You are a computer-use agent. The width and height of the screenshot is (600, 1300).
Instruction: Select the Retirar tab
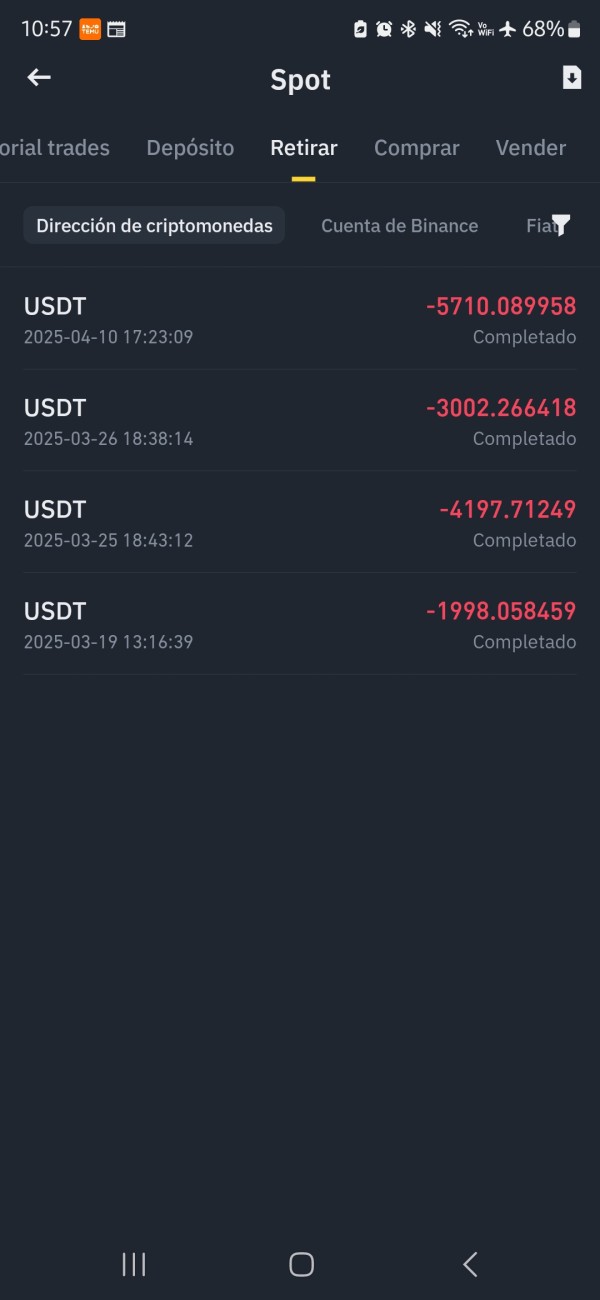click(304, 148)
